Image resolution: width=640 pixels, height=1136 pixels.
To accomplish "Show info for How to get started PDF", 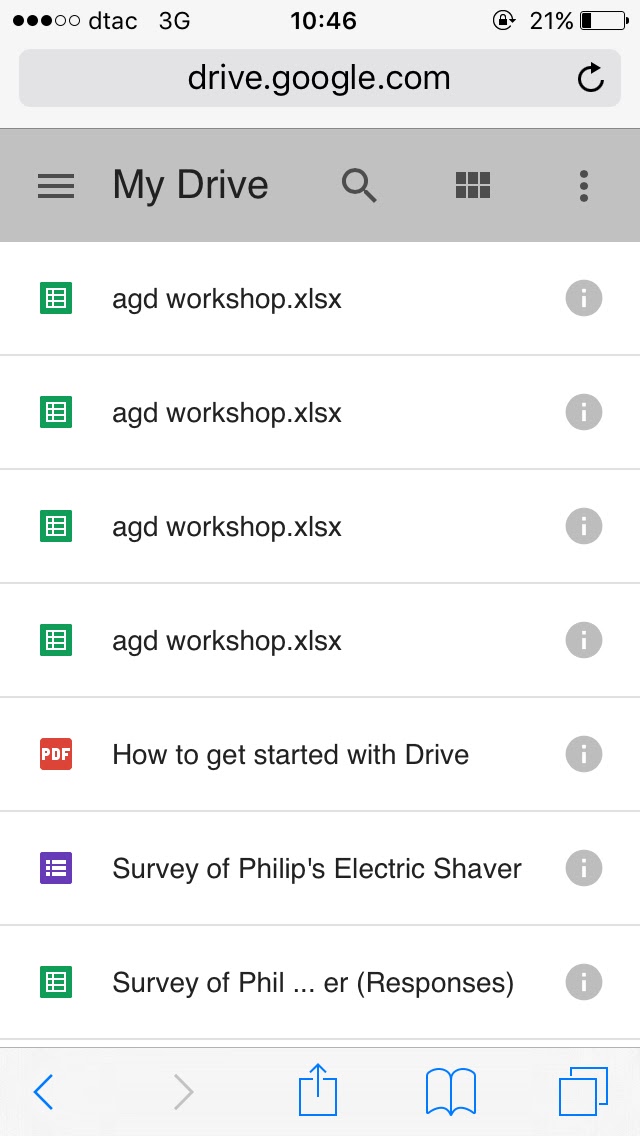I will [583, 754].
